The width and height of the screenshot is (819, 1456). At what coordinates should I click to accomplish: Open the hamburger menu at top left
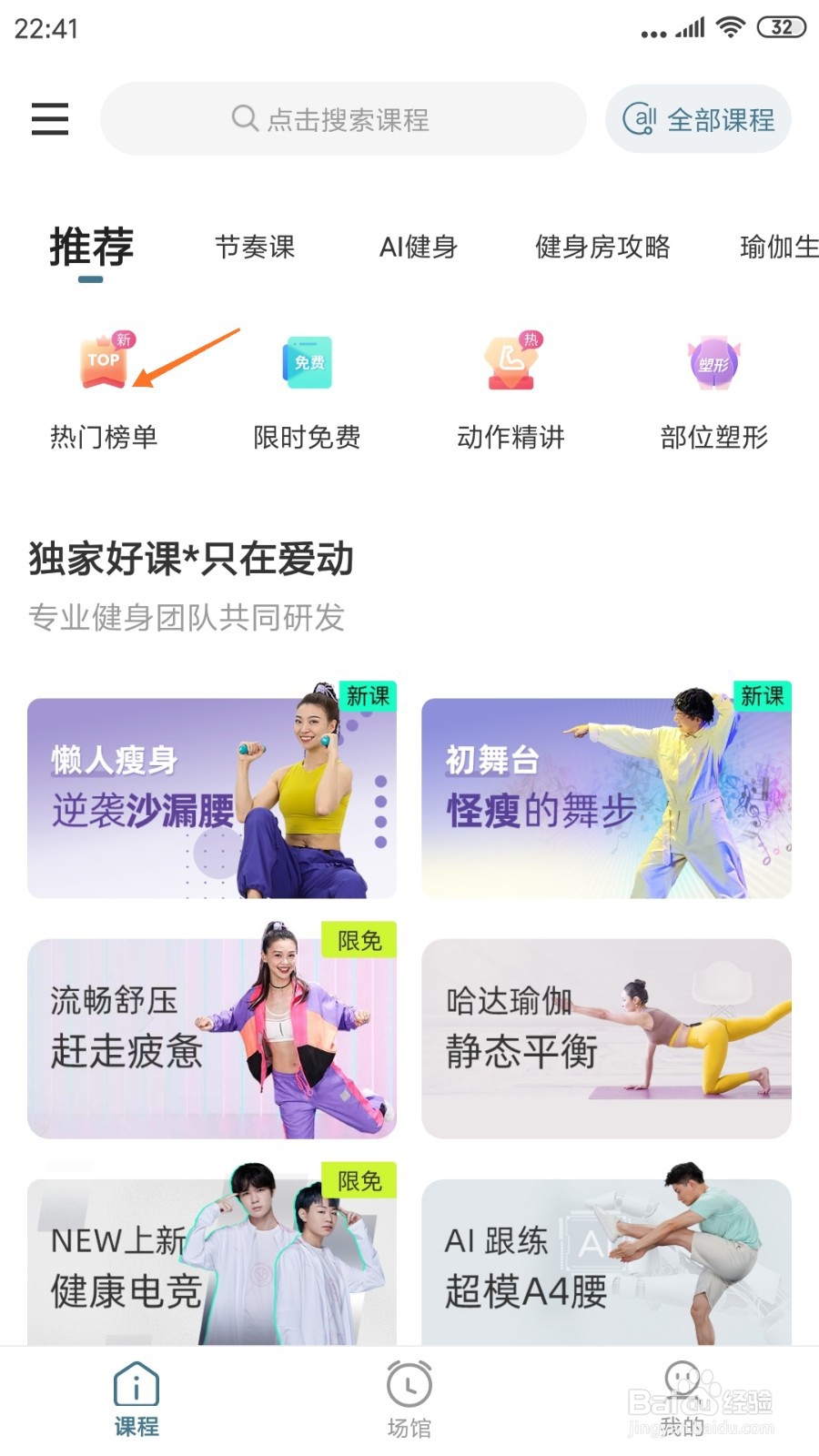(x=50, y=119)
